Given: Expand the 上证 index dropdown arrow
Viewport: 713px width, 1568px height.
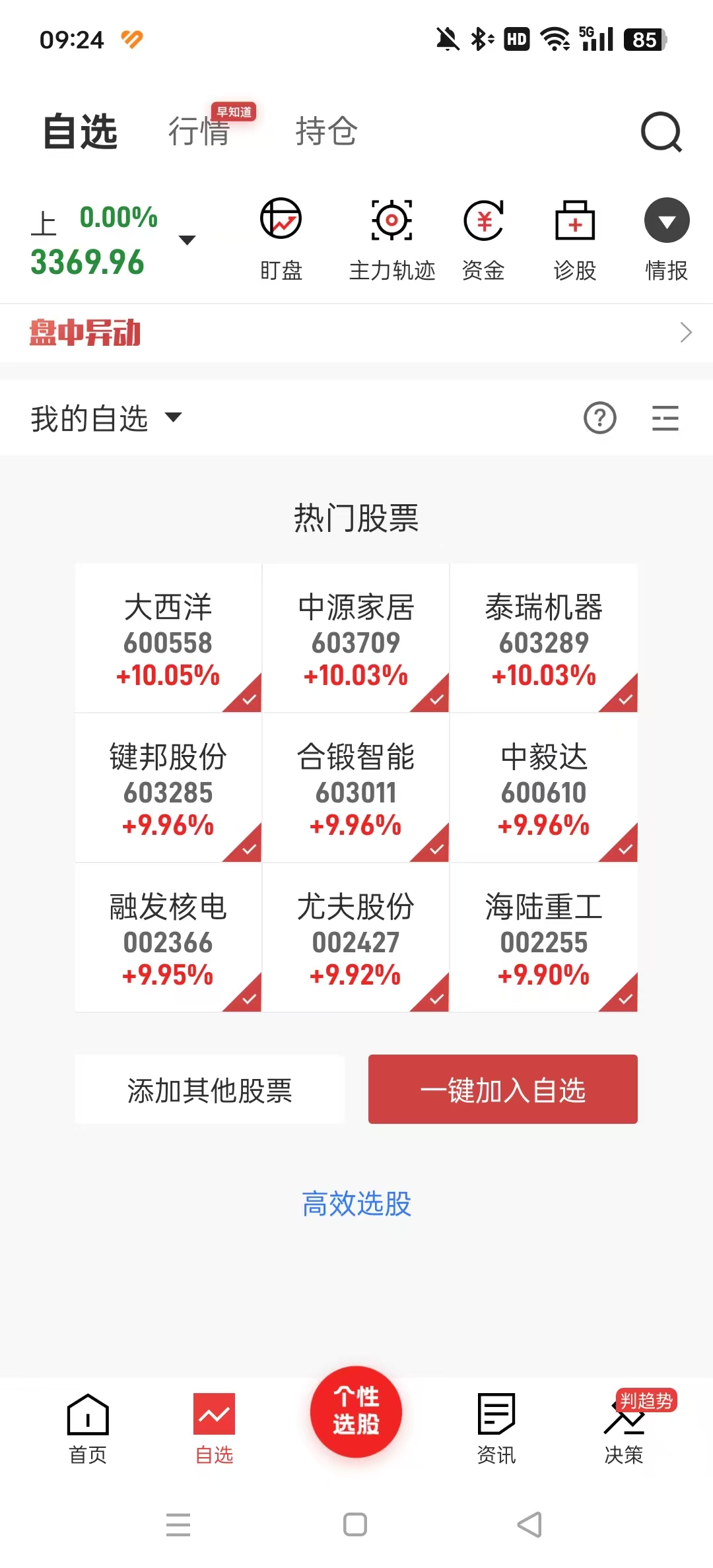Looking at the screenshot, I should pyautogui.click(x=187, y=240).
